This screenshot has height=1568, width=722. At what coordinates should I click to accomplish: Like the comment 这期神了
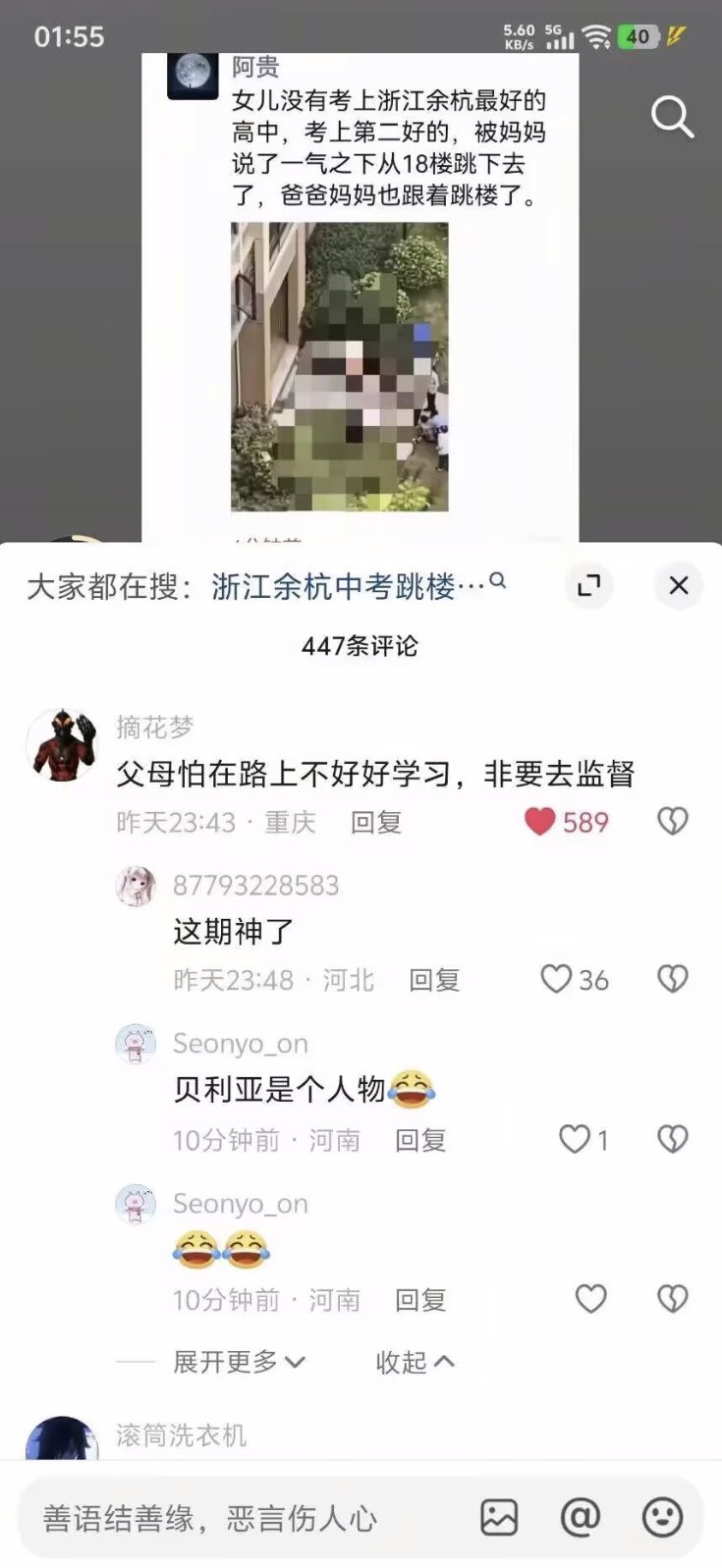556,979
